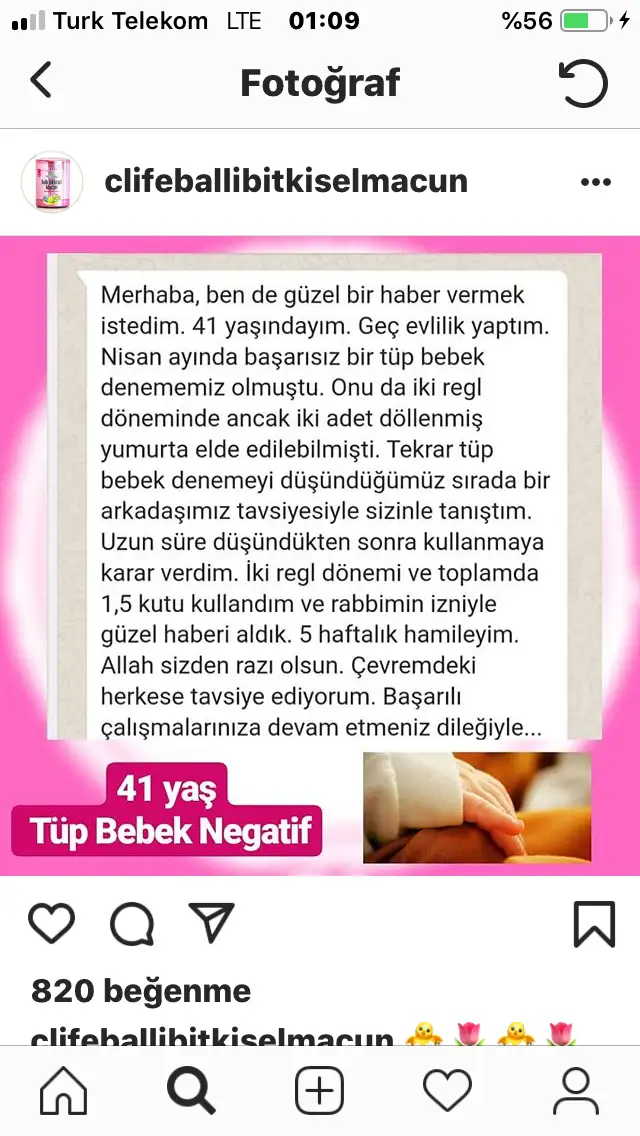Viewport: 640px width, 1136px height.
Task: Refresh the post with the reload icon
Action: [582, 83]
